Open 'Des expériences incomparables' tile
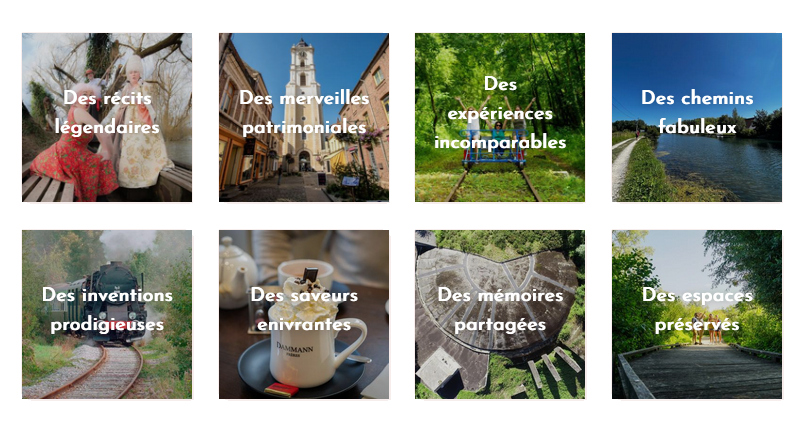Viewport: 806px width, 428px height. tap(500, 117)
